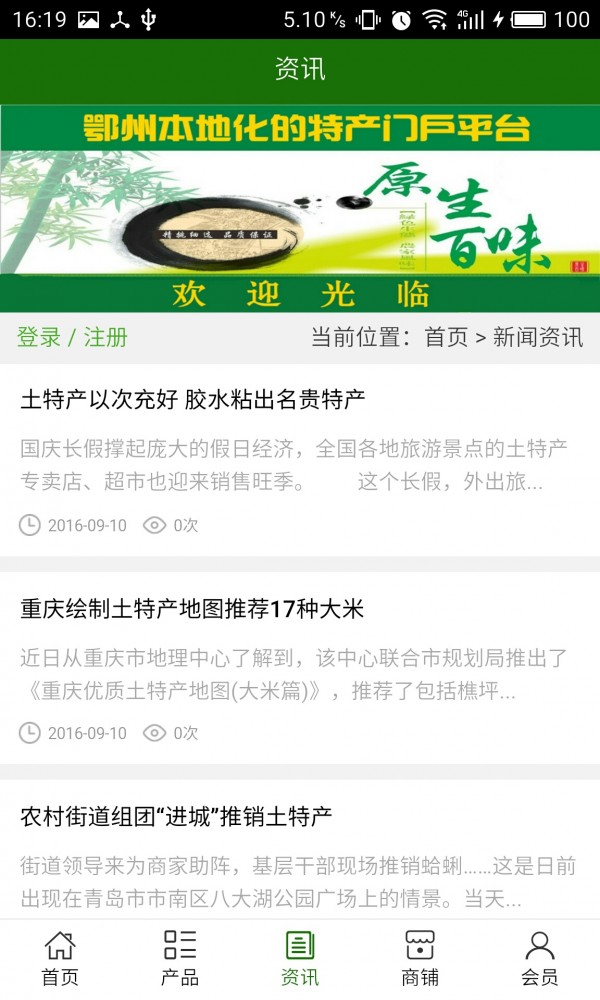This screenshot has height=1000, width=600.
Task: Open article 重庆绘制土特产地图推荐17种大米
Action: click(x=193, y=609)
